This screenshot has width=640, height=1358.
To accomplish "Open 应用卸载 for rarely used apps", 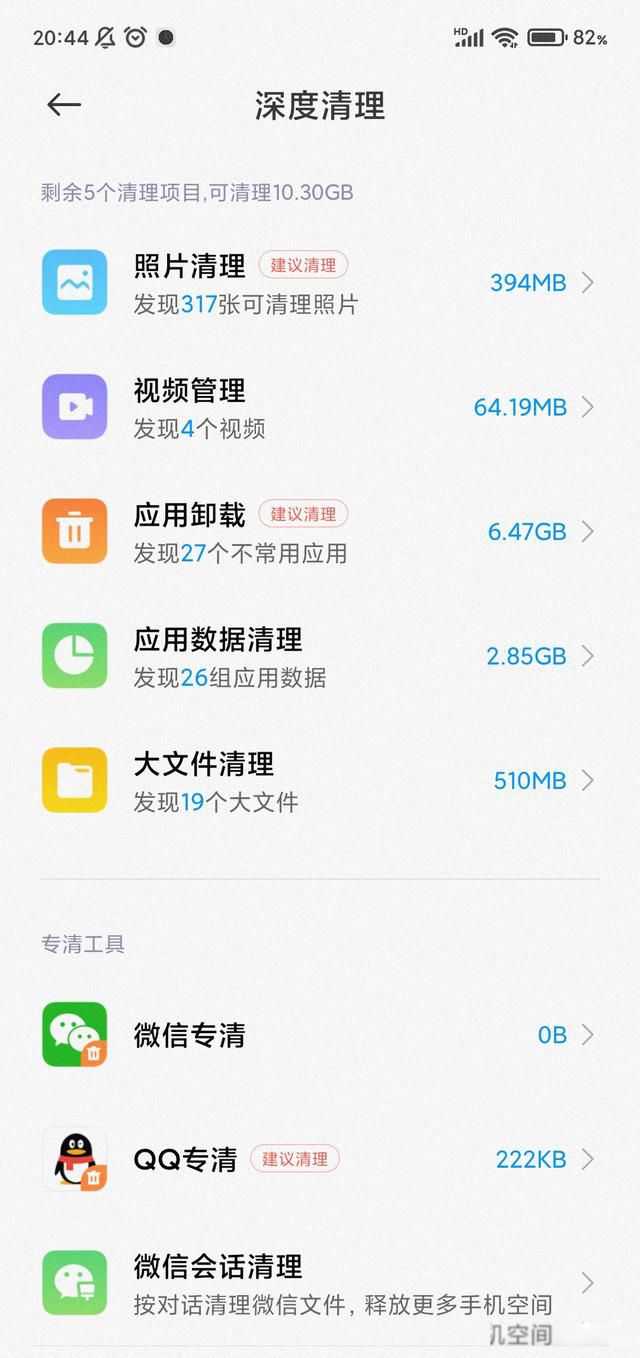I will coord(320,531).
